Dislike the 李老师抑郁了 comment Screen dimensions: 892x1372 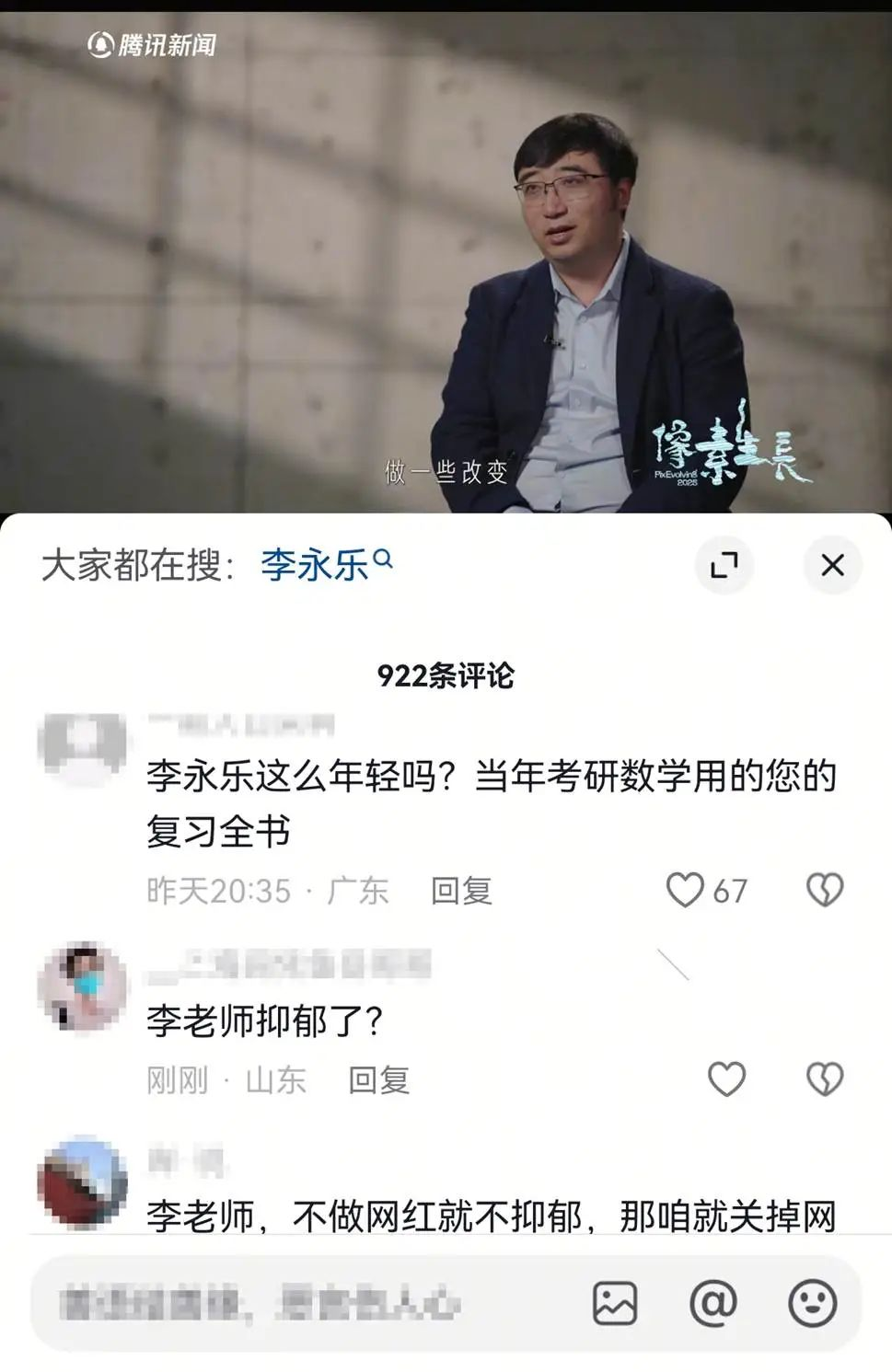point(824,1078)
